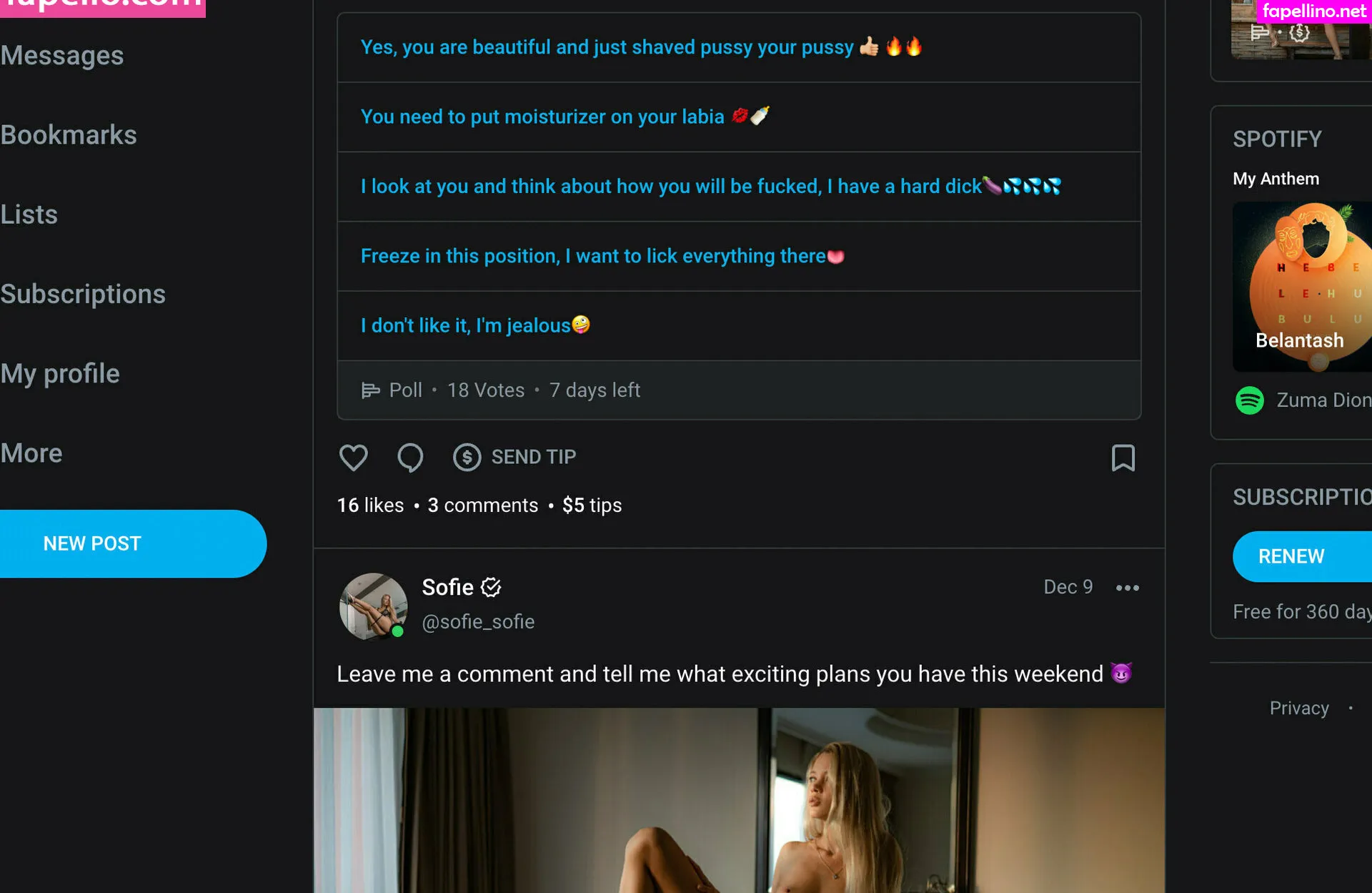Like the poll post with heart icon

(x=353, y=458)
